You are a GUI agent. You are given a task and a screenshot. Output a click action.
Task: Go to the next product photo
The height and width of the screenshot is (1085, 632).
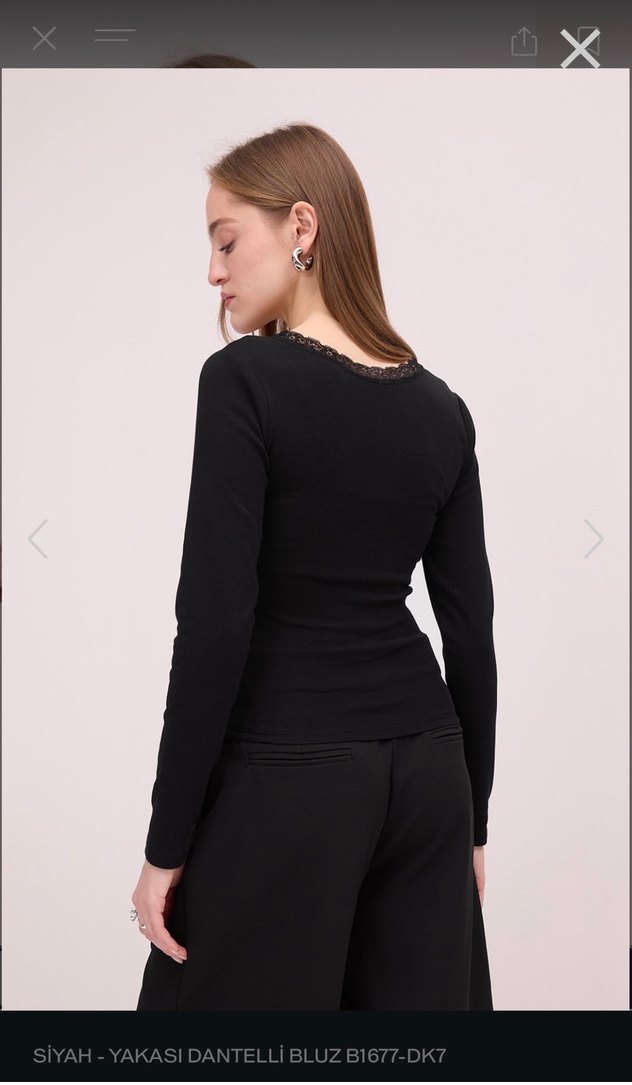(x=594, y=539)
